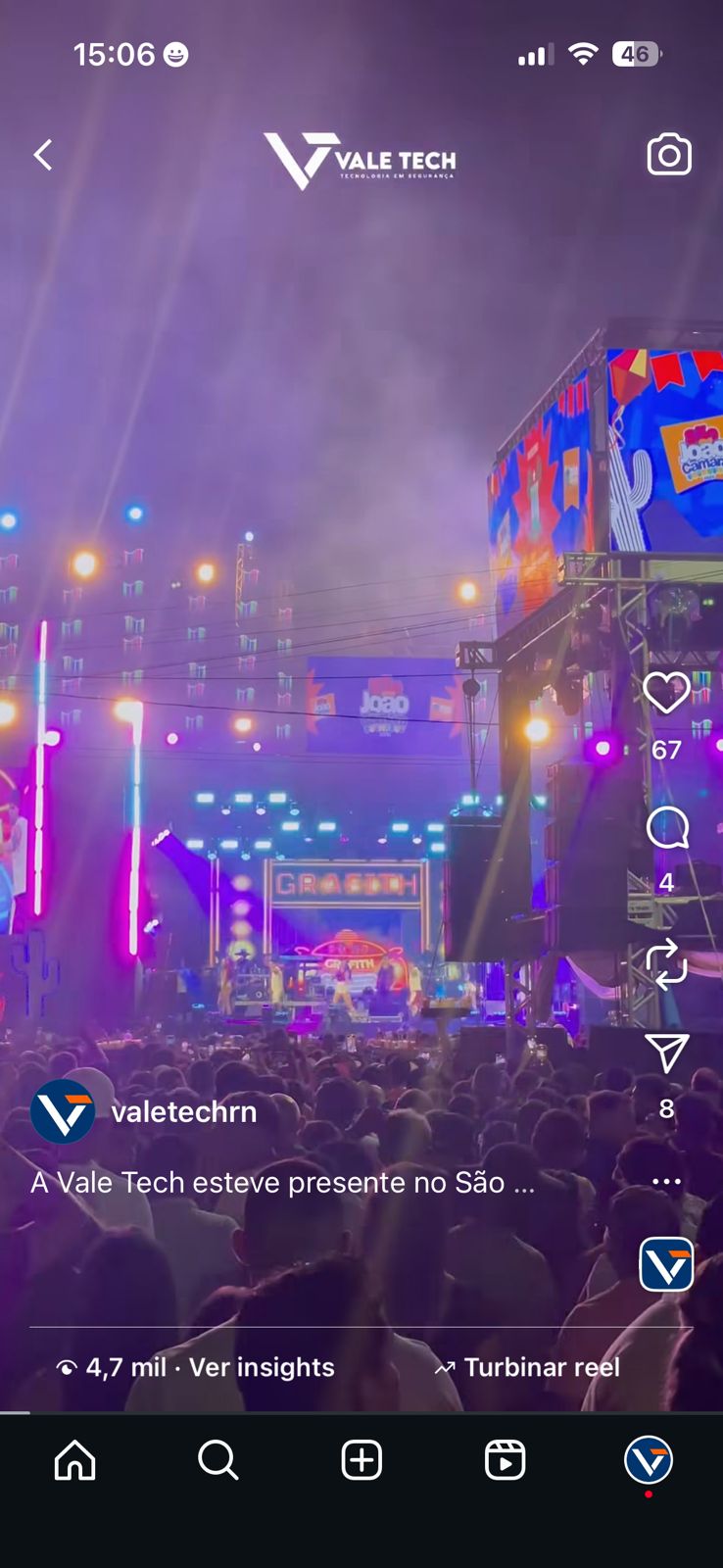Open the camera to create a reel
The height and width of the screenshot is (1568, 723).
[x=669, y=155]
